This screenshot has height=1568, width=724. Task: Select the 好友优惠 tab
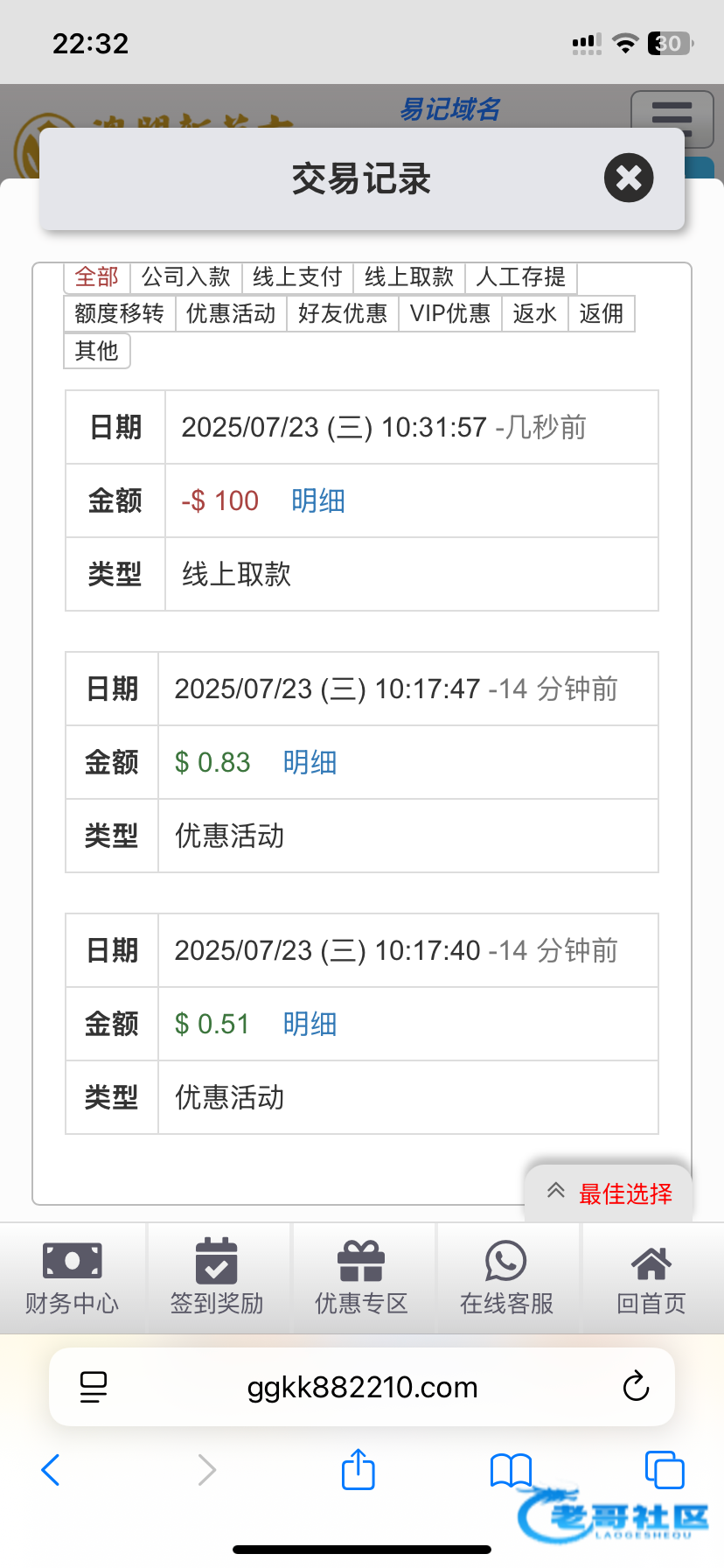[x=343, y=313]
